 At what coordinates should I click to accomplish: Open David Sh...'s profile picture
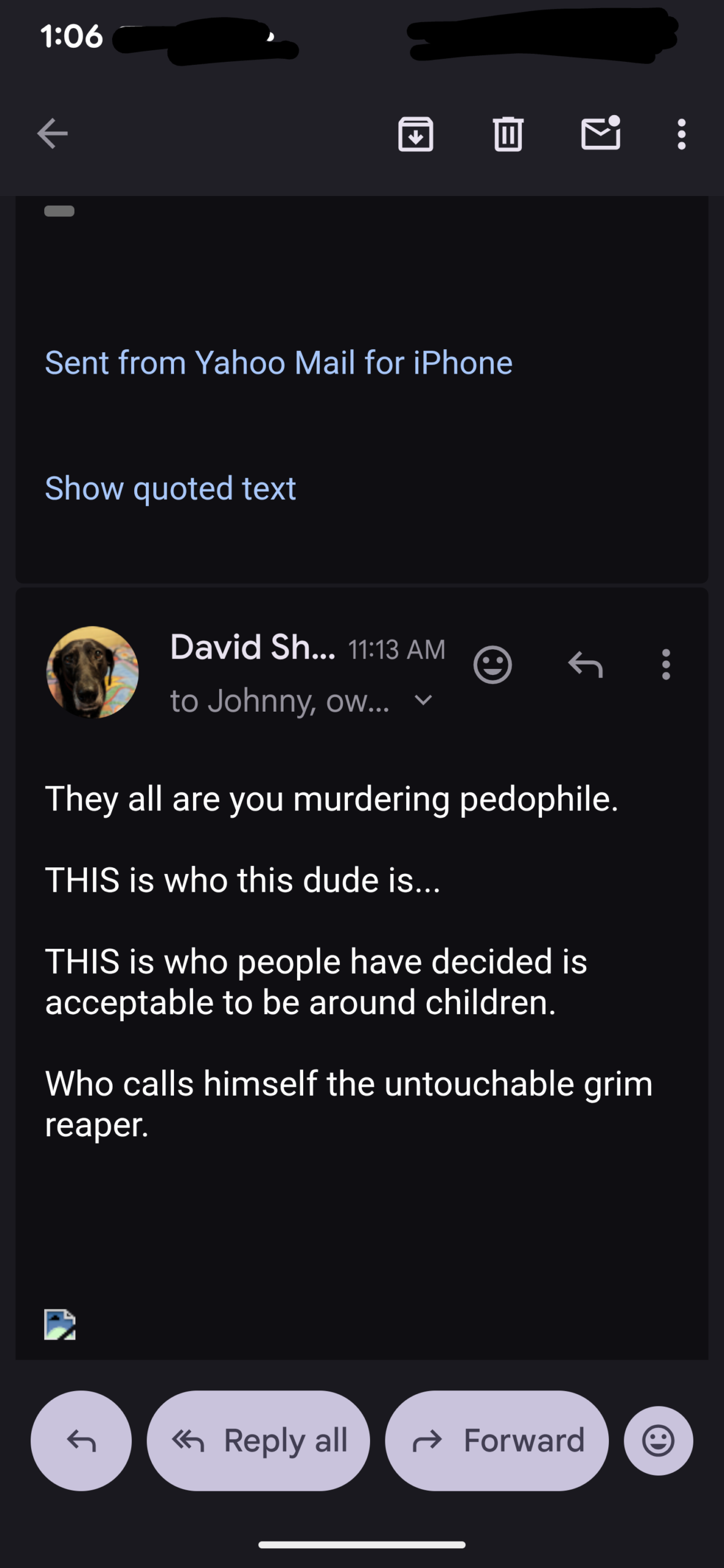point(92,672)
